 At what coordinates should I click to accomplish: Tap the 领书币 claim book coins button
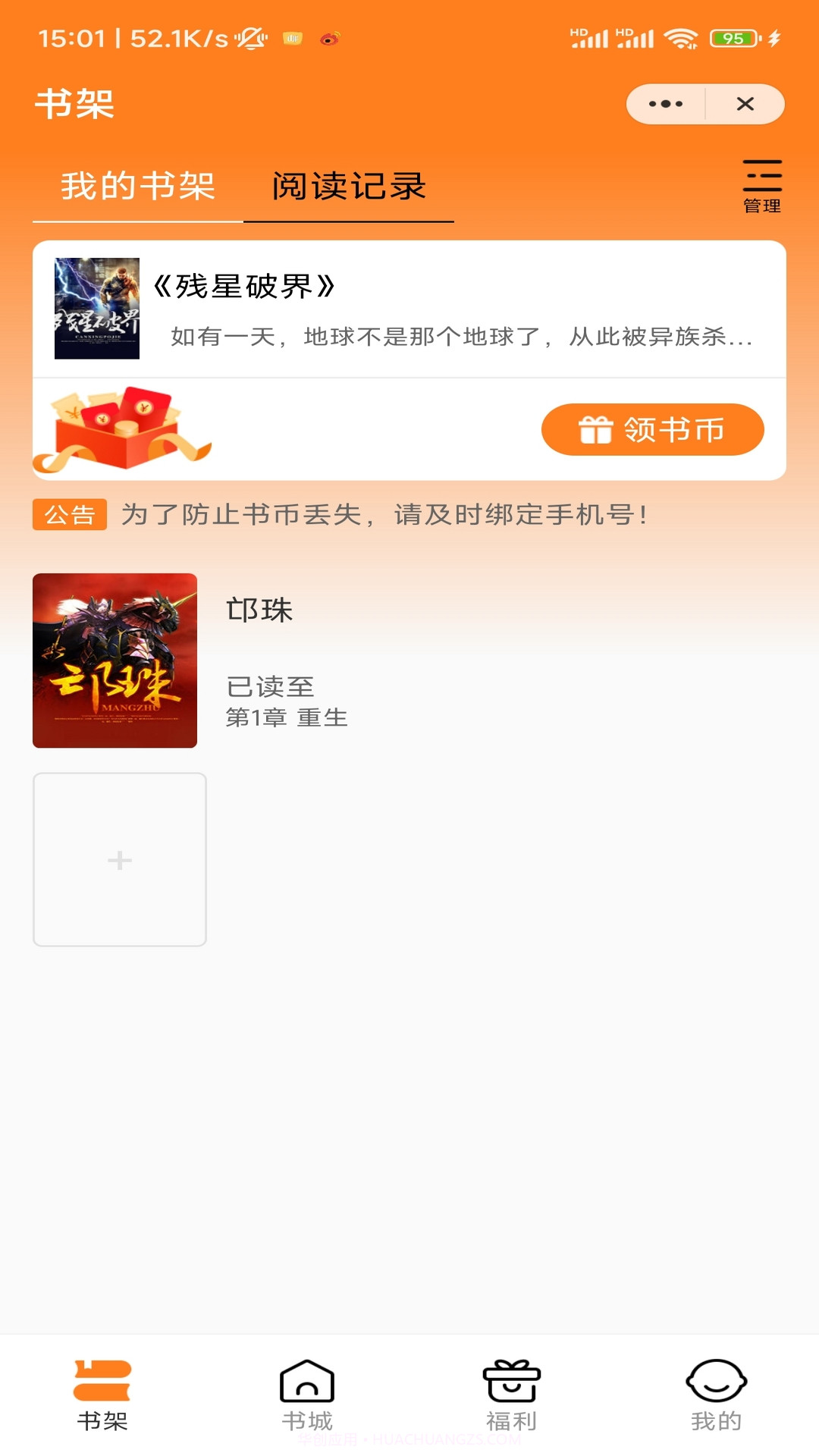point(653,429)
